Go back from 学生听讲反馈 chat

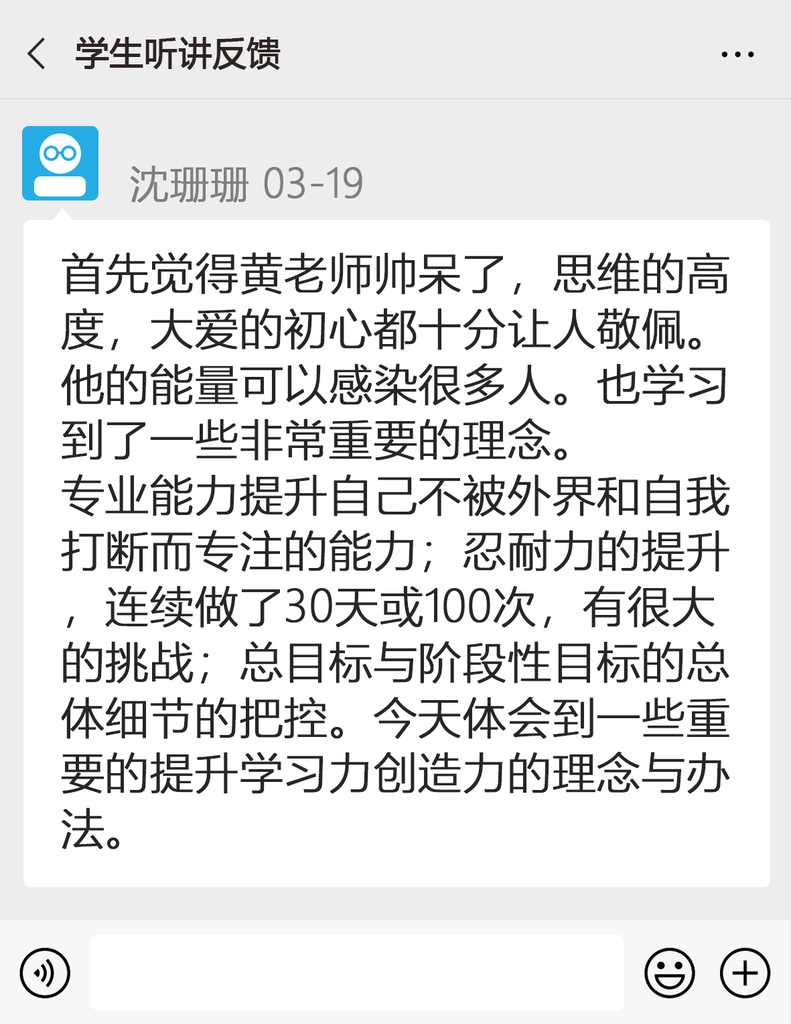coord(37,53)
